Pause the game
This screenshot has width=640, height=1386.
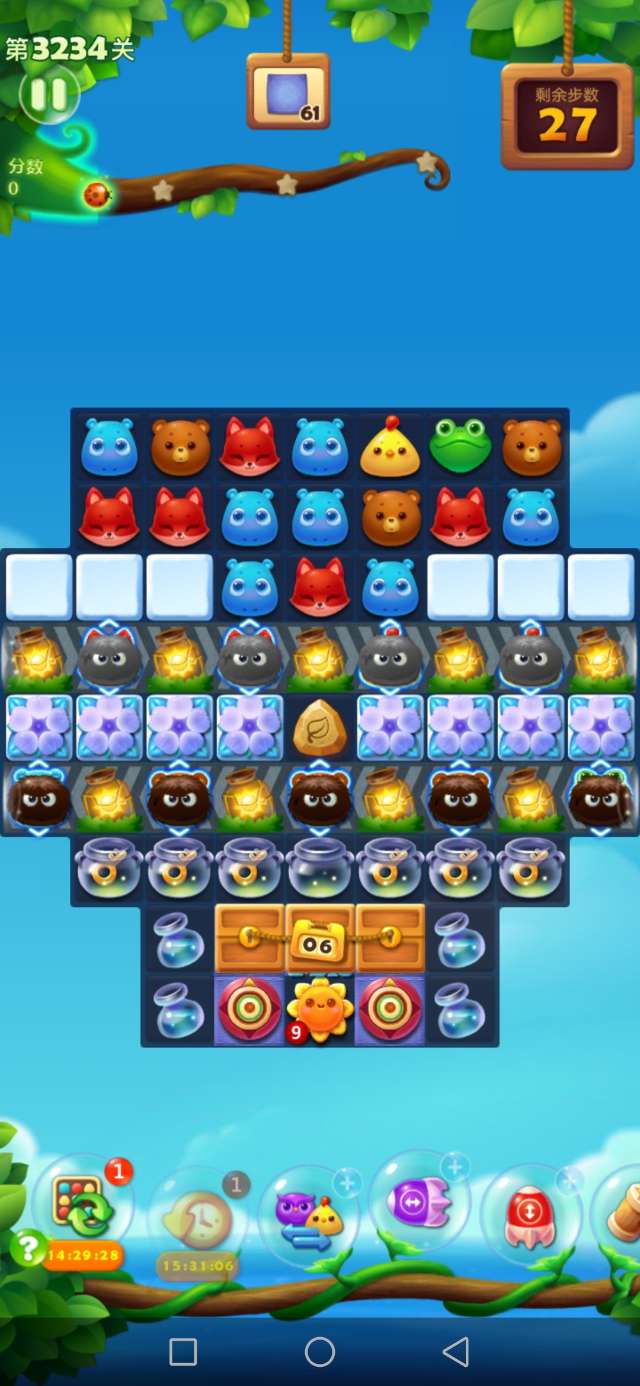(x=48, y=95)
